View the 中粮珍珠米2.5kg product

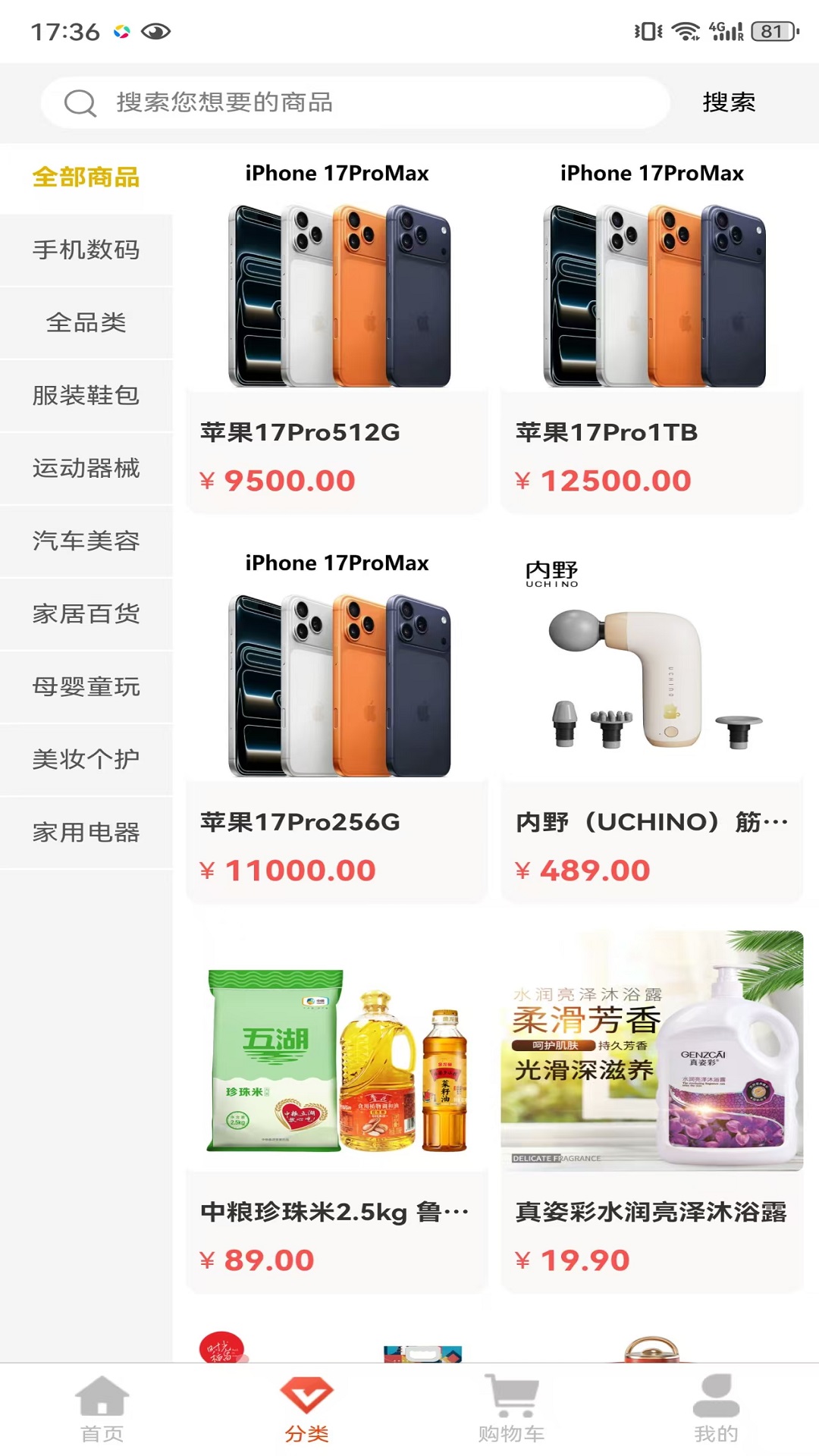click(337, 1112)
